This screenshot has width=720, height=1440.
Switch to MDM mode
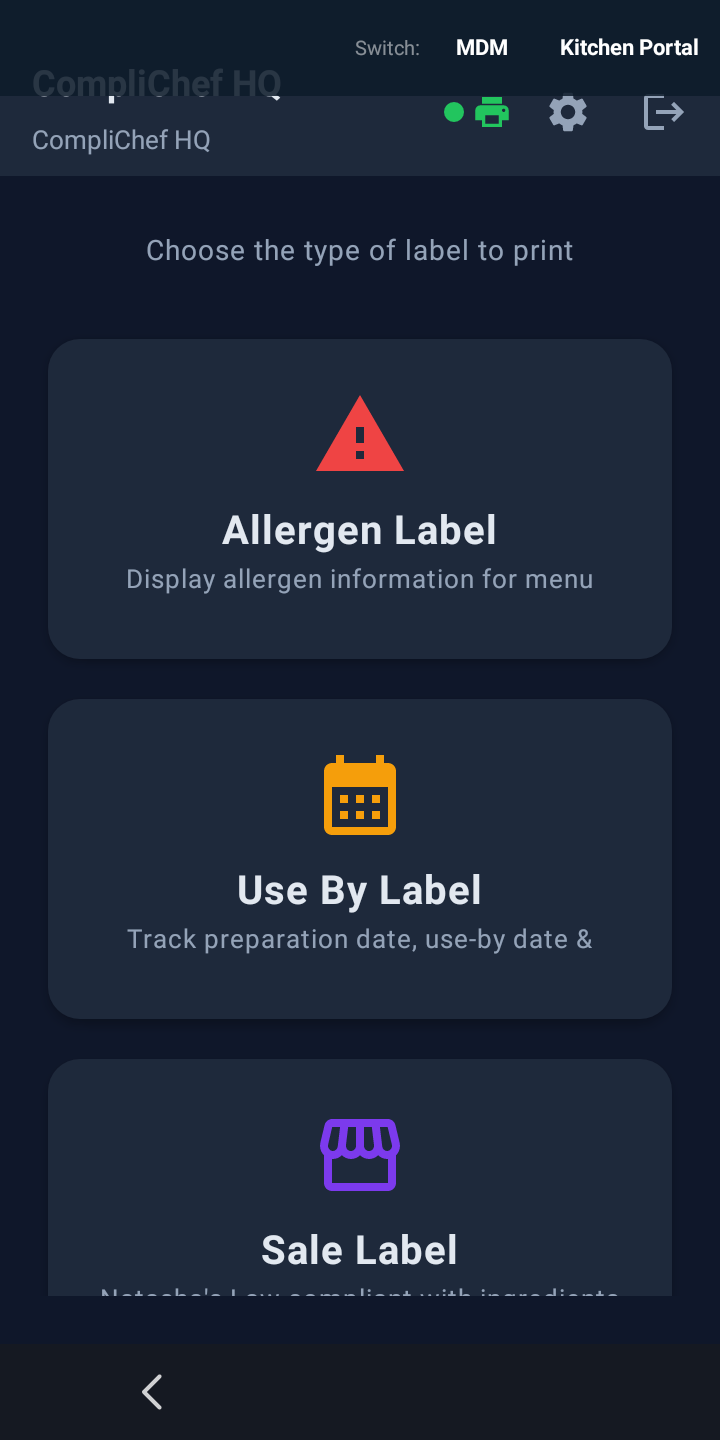pos(481,47)
